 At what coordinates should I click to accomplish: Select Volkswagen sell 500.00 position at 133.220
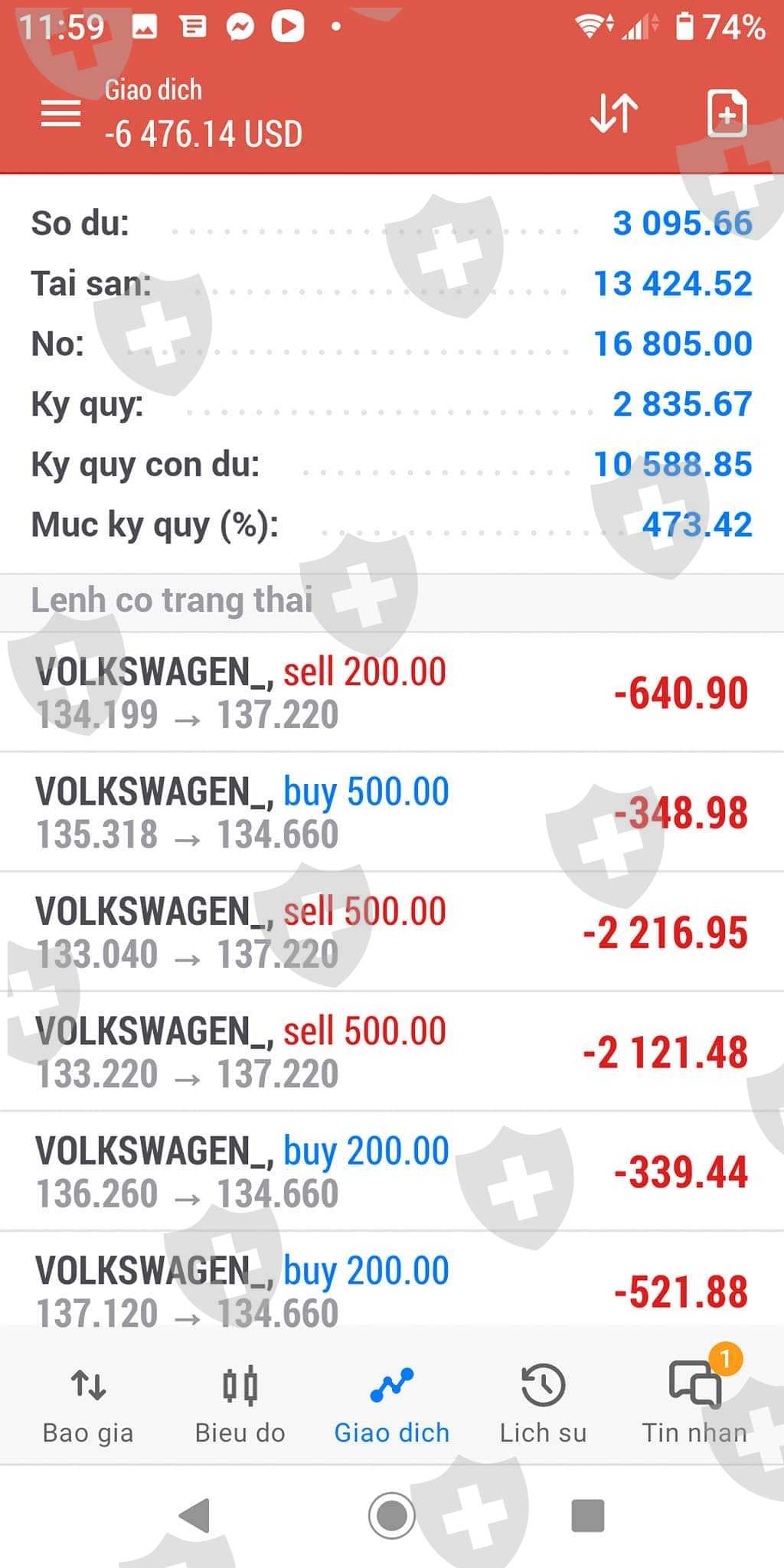click(x=392, y=1051)
